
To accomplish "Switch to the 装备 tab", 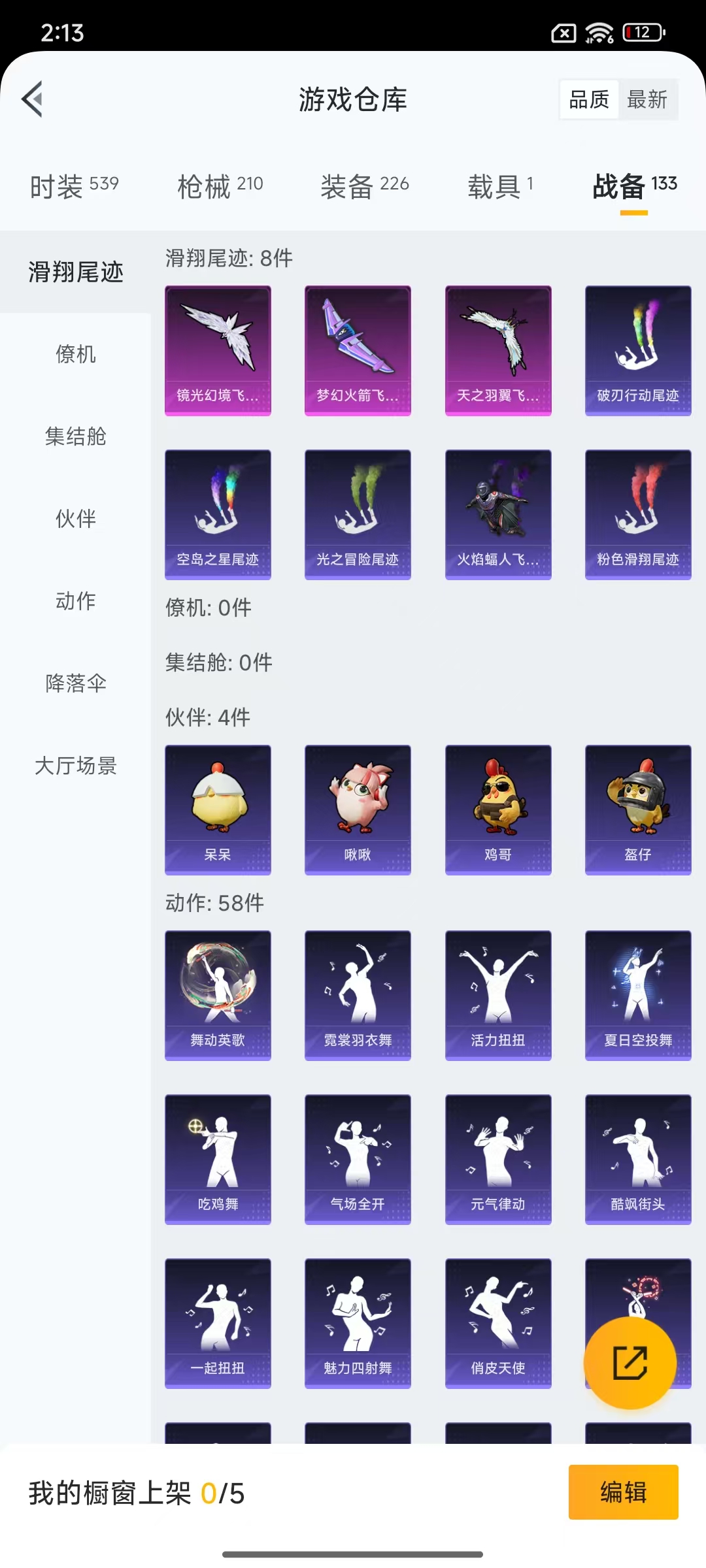I will point(364,186).
